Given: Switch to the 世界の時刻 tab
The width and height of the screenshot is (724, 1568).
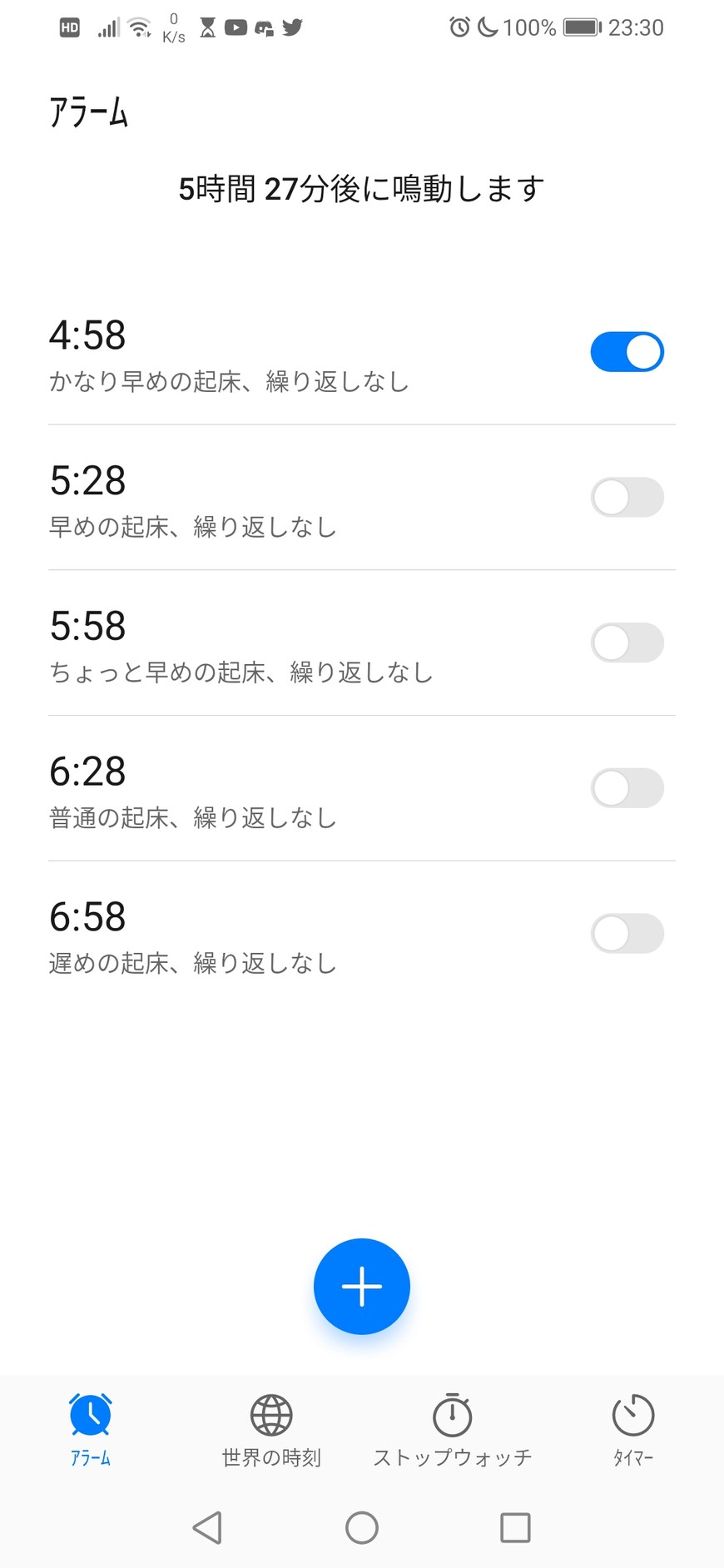Looking at the screenshot, I should pyautogui.click(x=271, y=1428).
